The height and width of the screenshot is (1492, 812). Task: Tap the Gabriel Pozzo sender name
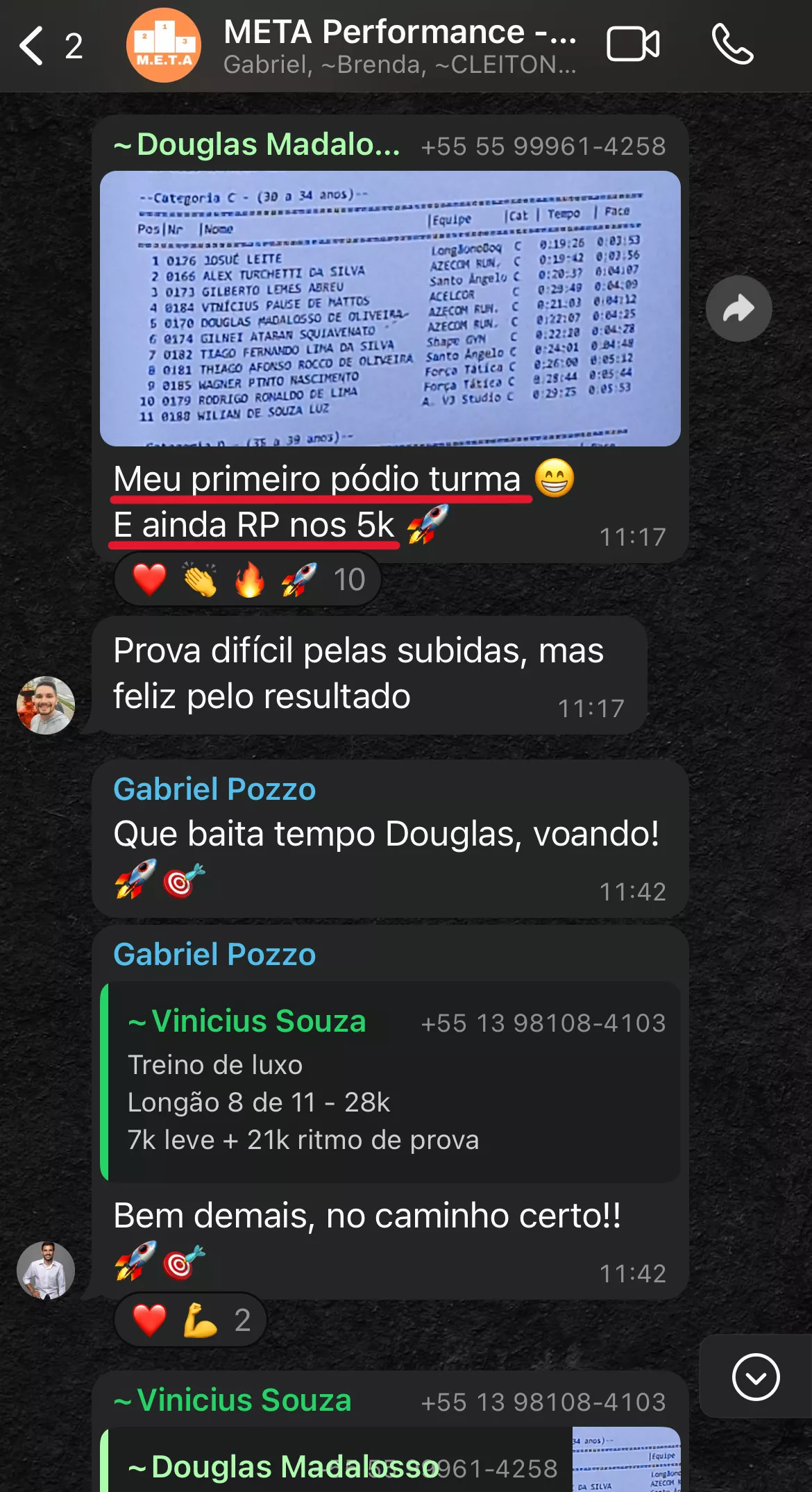click(214, 789)
